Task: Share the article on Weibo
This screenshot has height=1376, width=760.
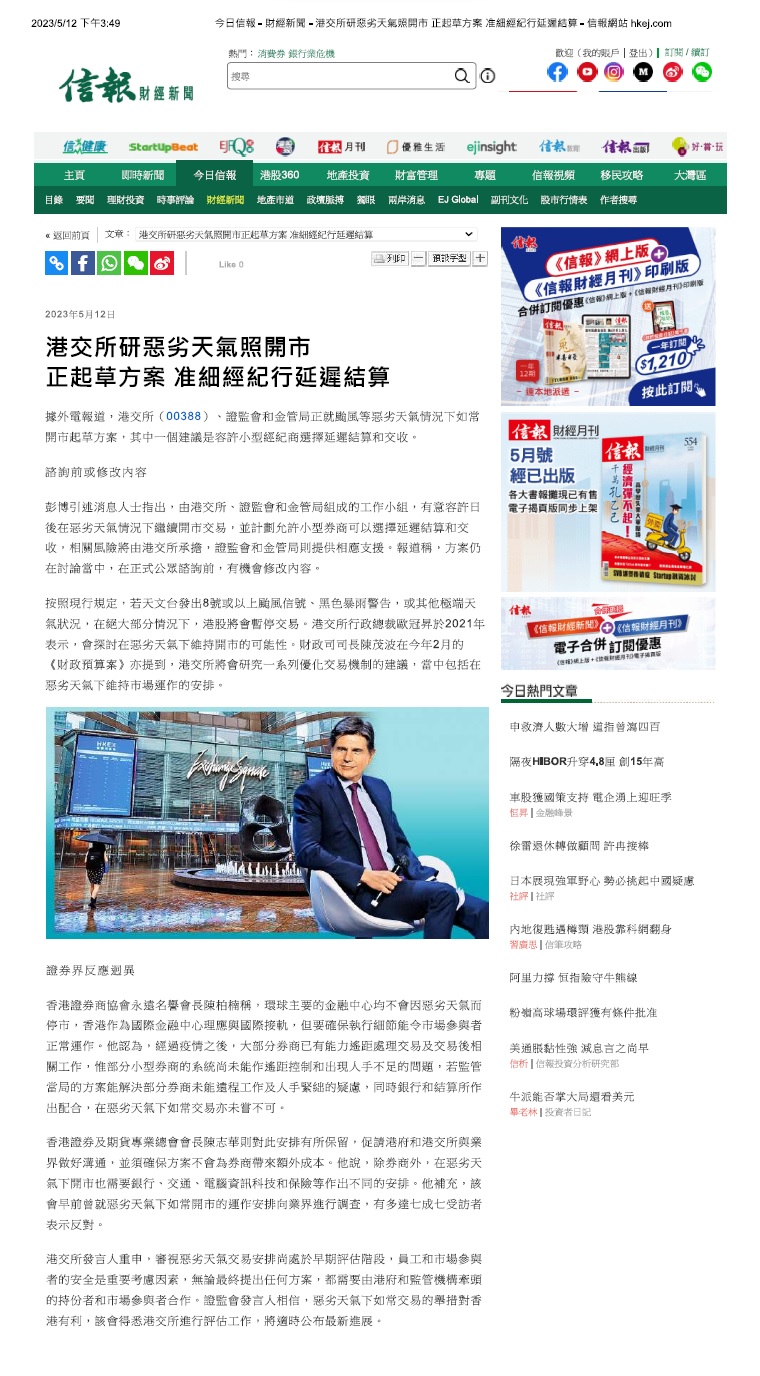Action: point(162,263)
